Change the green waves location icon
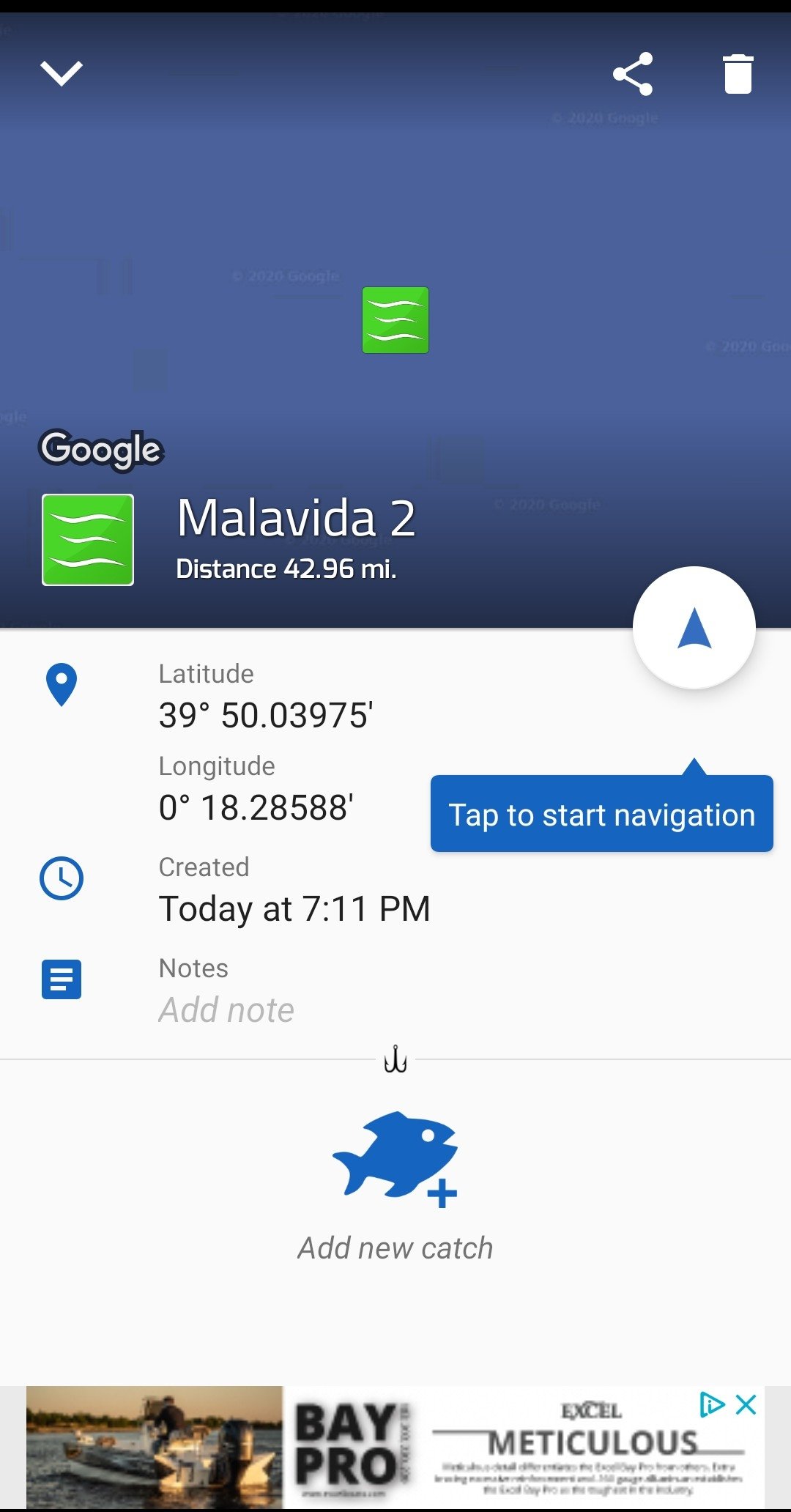 (x=88, y=540)
